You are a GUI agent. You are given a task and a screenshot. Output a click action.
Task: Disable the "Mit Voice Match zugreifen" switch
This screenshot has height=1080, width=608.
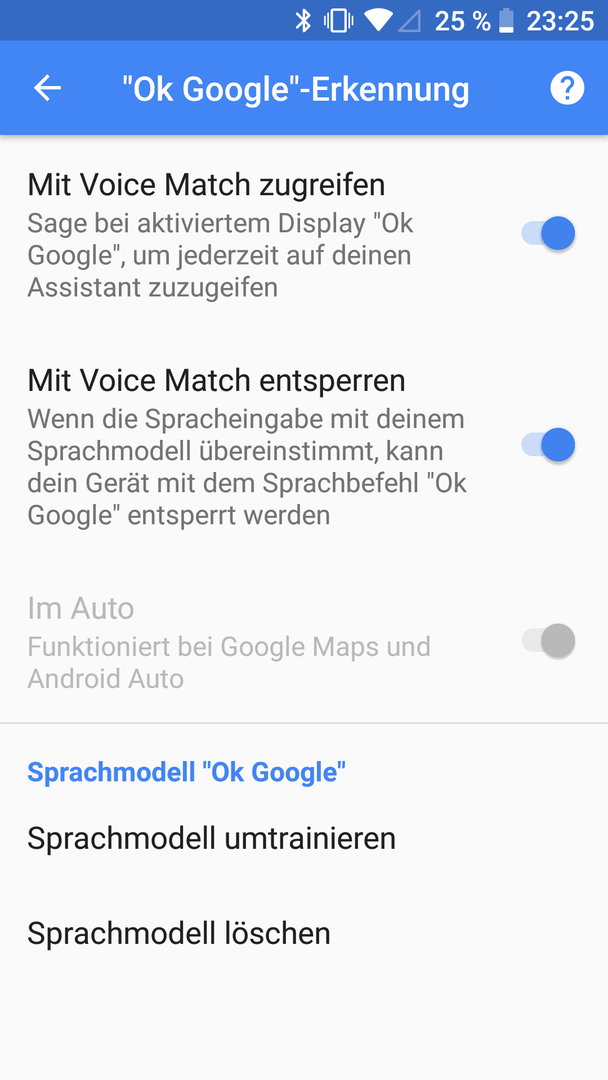pos(548,233)
